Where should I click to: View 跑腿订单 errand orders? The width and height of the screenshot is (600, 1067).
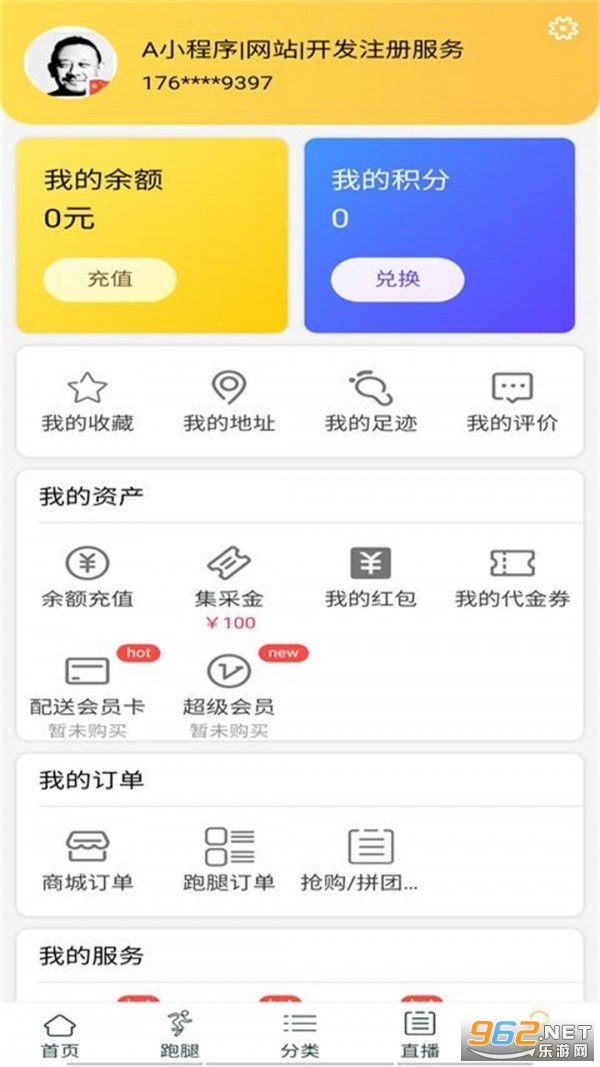click(x=229, y=859)
